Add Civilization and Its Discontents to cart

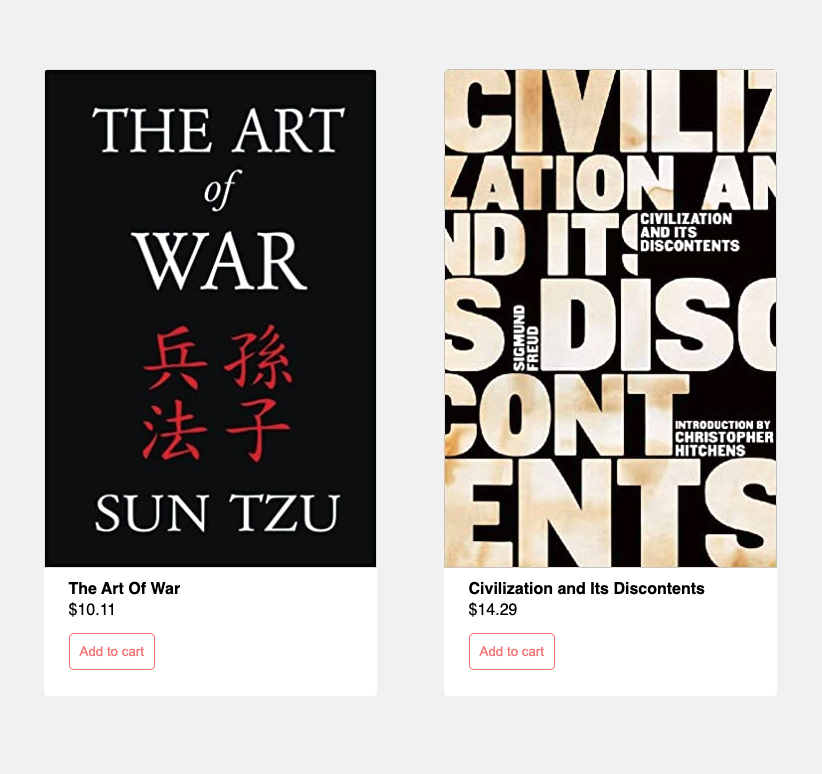click(511, 651)
